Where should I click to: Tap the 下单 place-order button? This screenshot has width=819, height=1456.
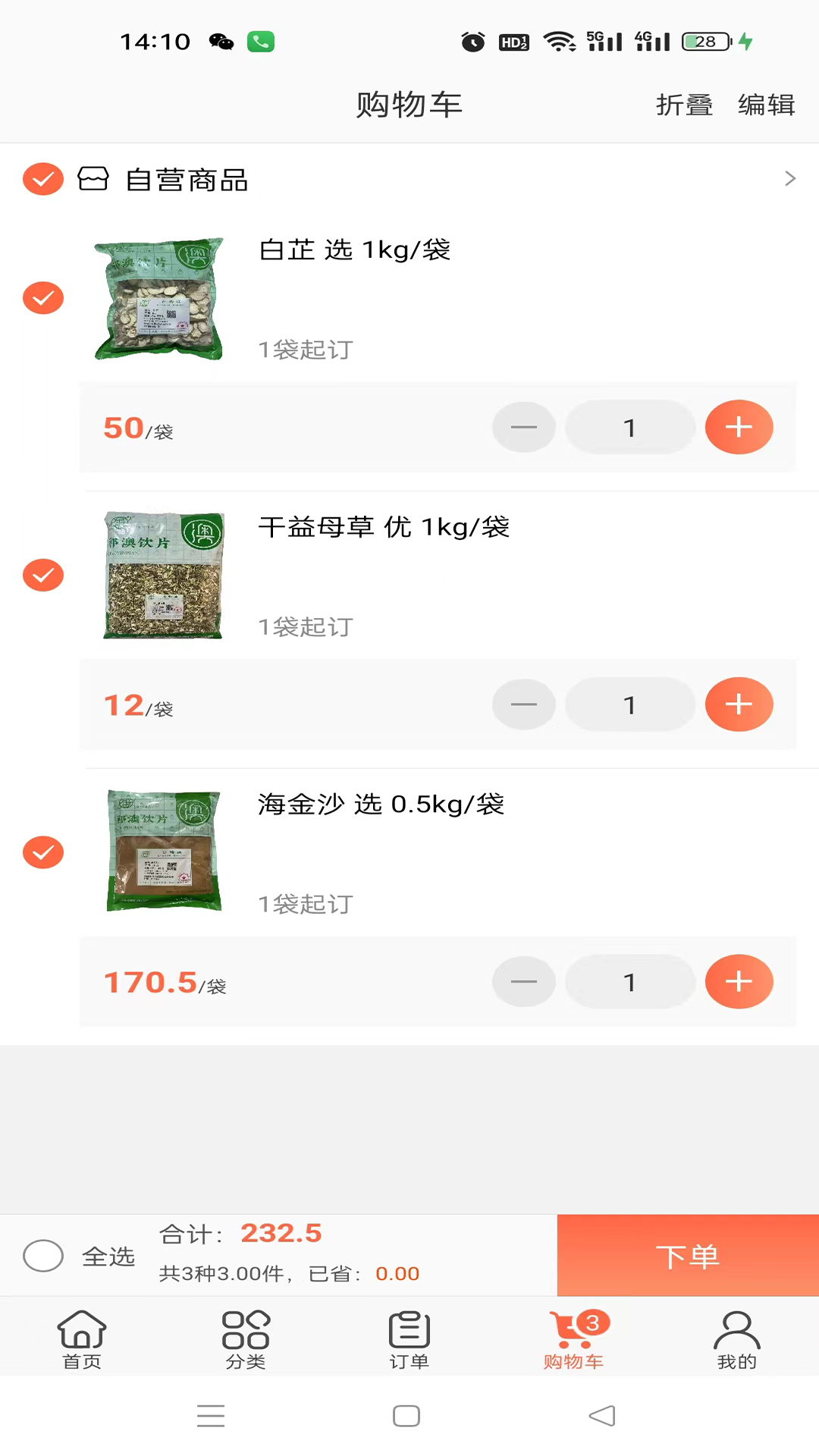click(688, 1256)
